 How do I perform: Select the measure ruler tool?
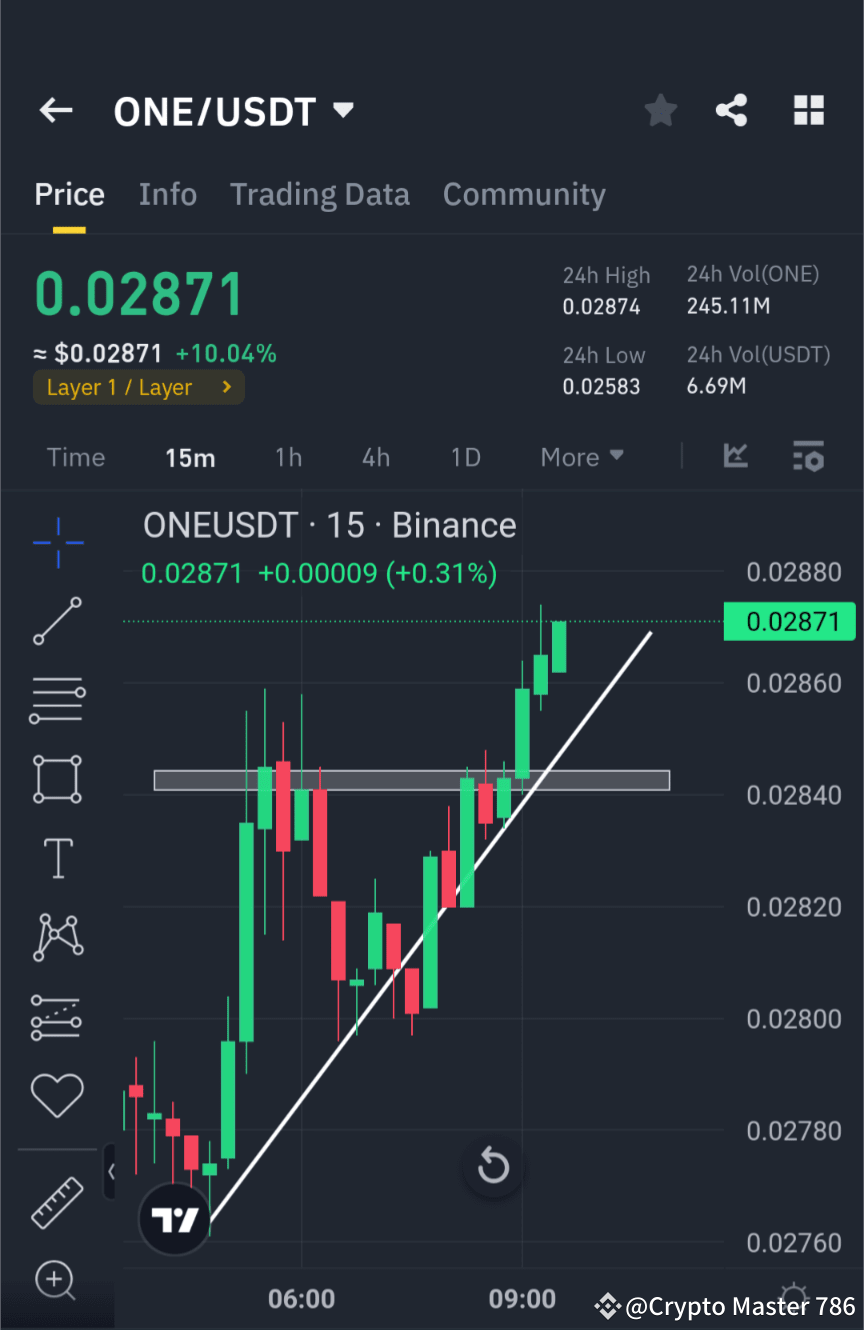(x=57, y=1201)
